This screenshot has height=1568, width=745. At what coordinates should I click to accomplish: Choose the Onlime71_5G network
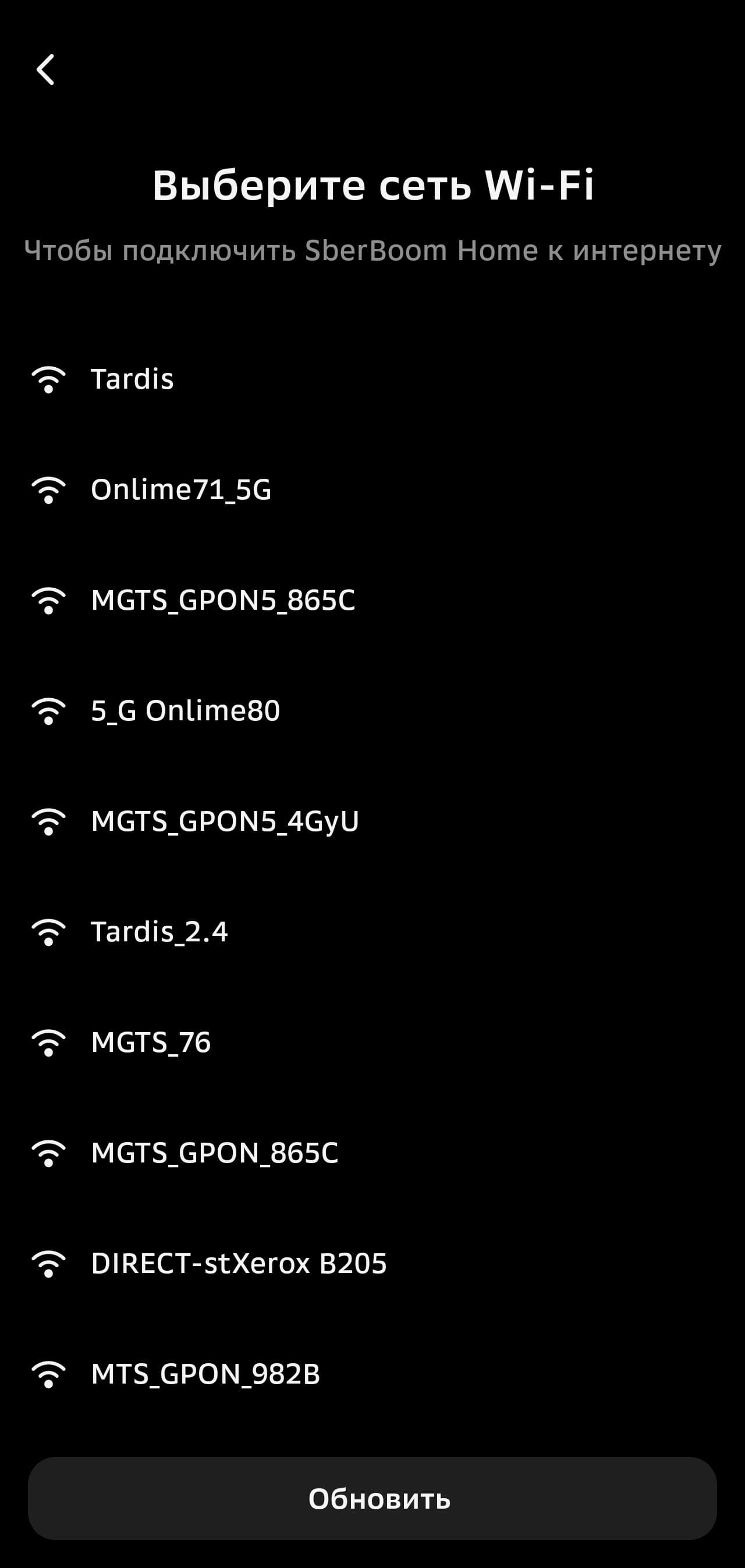pyautogui.click(x=181, y=490)
